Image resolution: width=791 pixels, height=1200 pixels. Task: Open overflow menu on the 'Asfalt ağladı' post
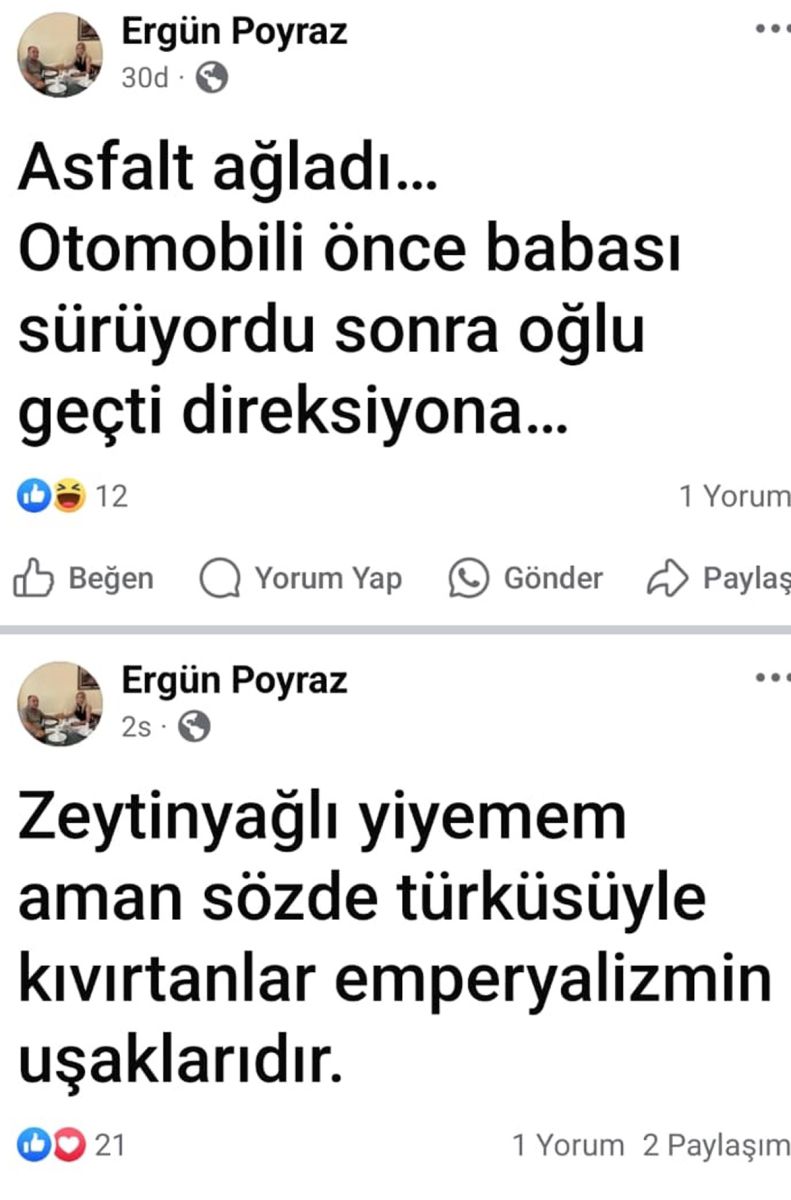772,30
